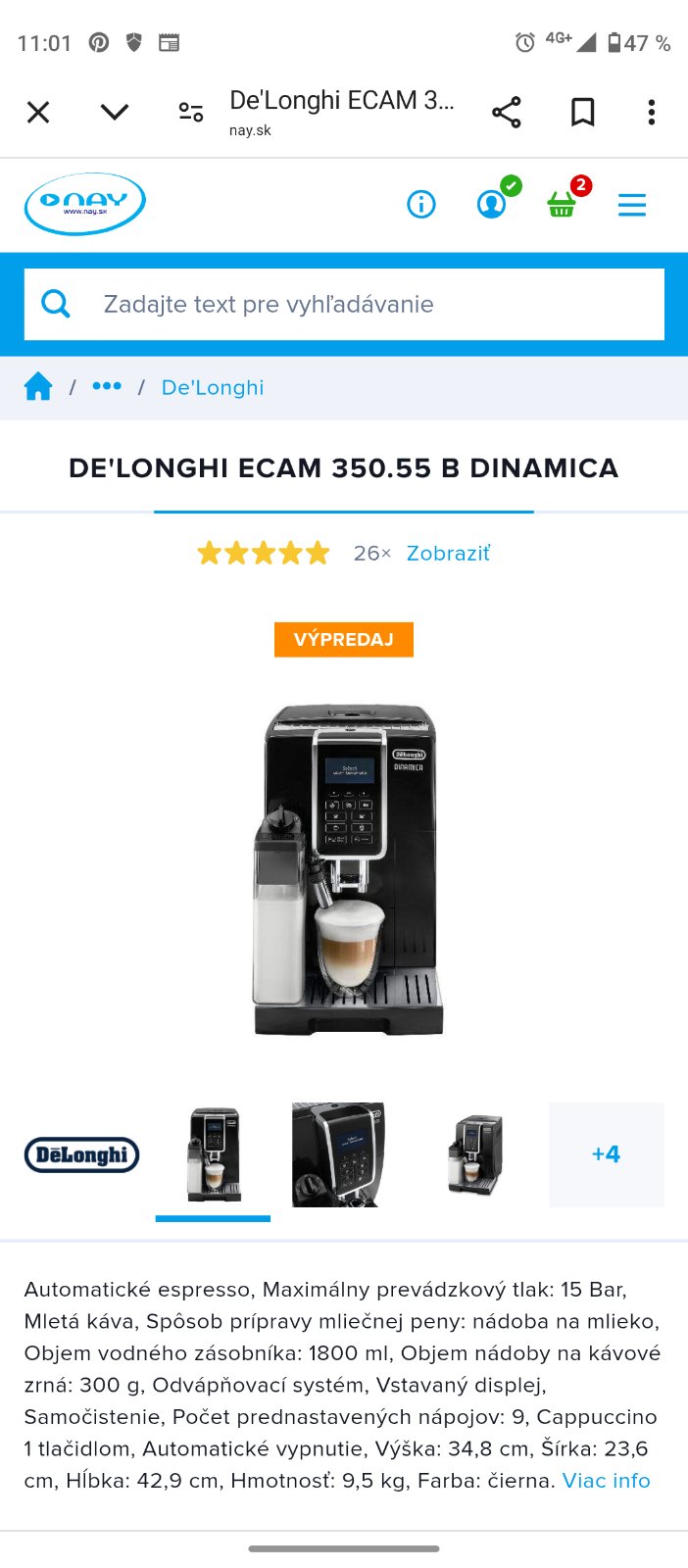Expand the breadcrumb ellipsis

point(107,386)
